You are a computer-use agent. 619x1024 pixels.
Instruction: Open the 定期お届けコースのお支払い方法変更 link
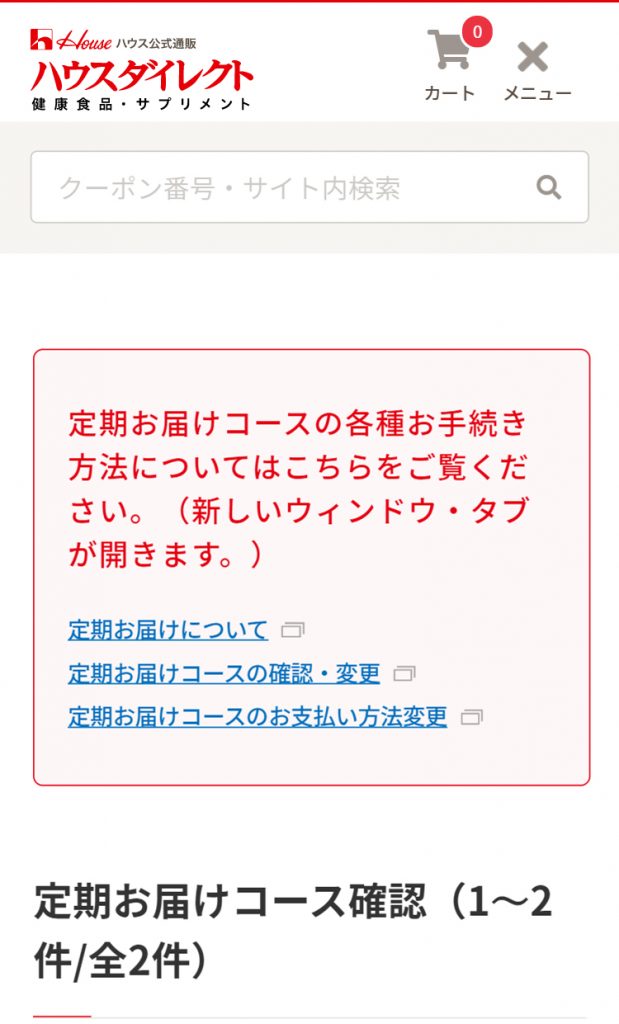coord(257,717)
